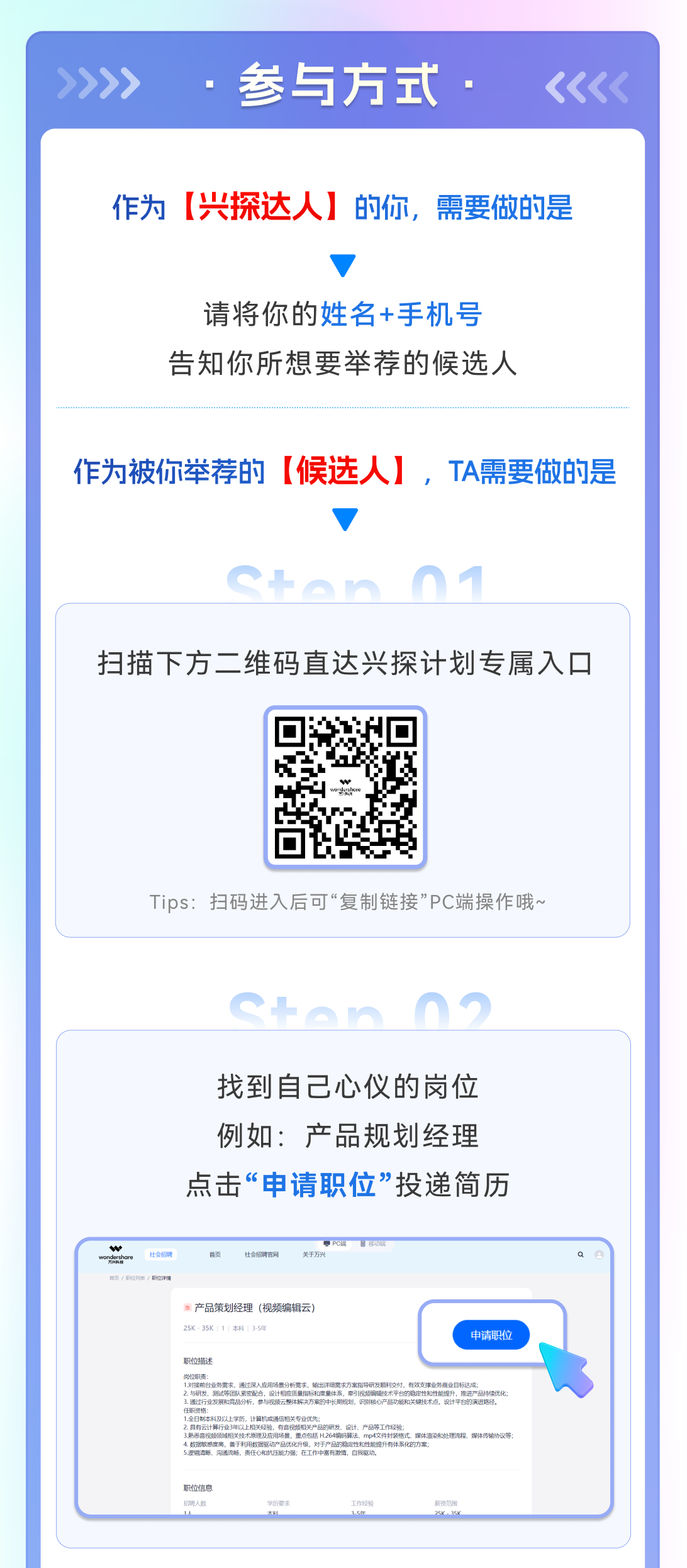
Task: Click the monitor icon next to PC端
Action: click(x=327, y=1244)
